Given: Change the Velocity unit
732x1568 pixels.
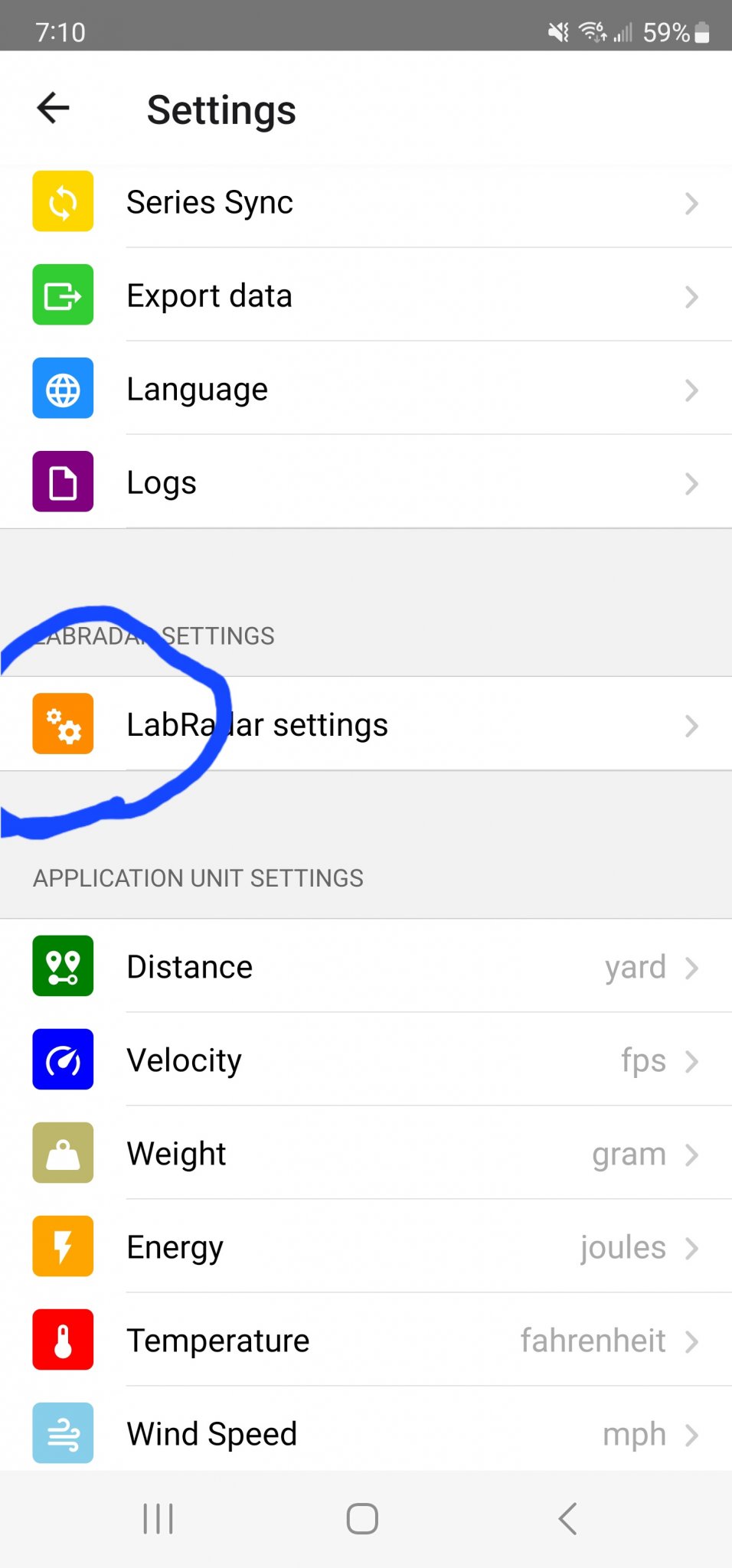Looking at the screenshot, I should pyautogui.click(x=366, y=1060).
